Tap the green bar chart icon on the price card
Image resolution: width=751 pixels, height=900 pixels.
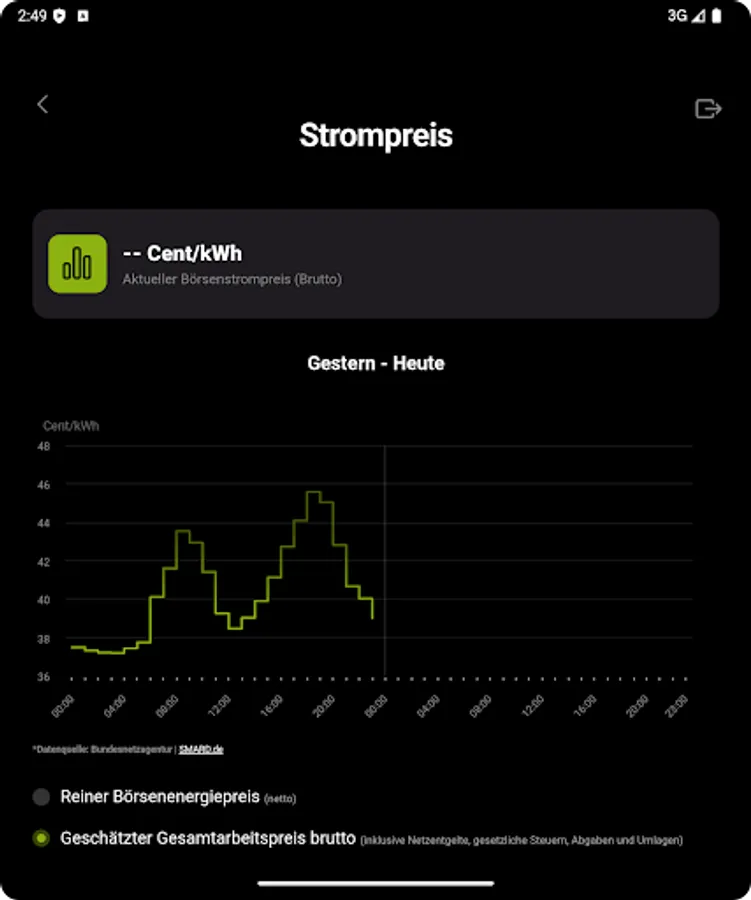(78, 264)
